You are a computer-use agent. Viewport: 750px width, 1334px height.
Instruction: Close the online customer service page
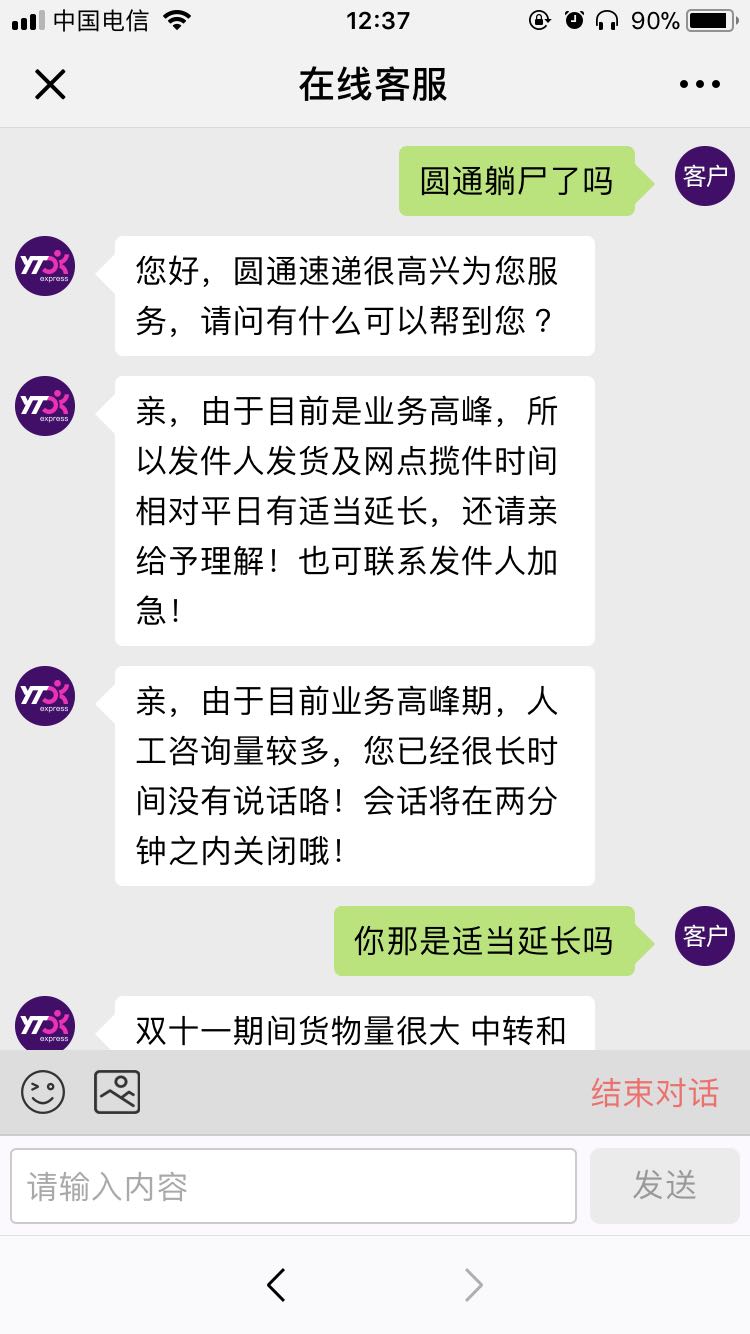50,85
